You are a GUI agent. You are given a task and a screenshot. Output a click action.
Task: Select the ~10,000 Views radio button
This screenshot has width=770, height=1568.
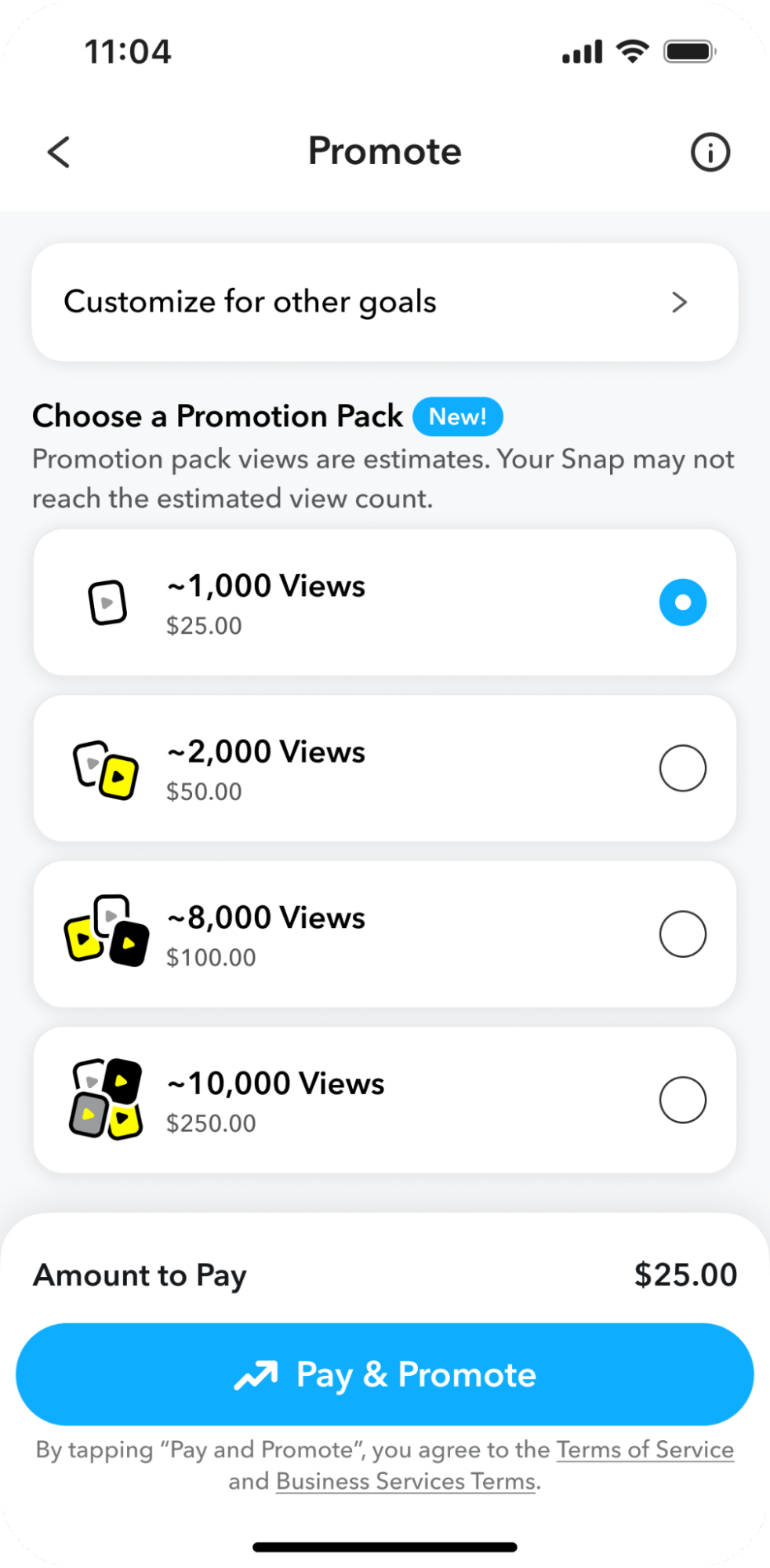pos(682,1099)
